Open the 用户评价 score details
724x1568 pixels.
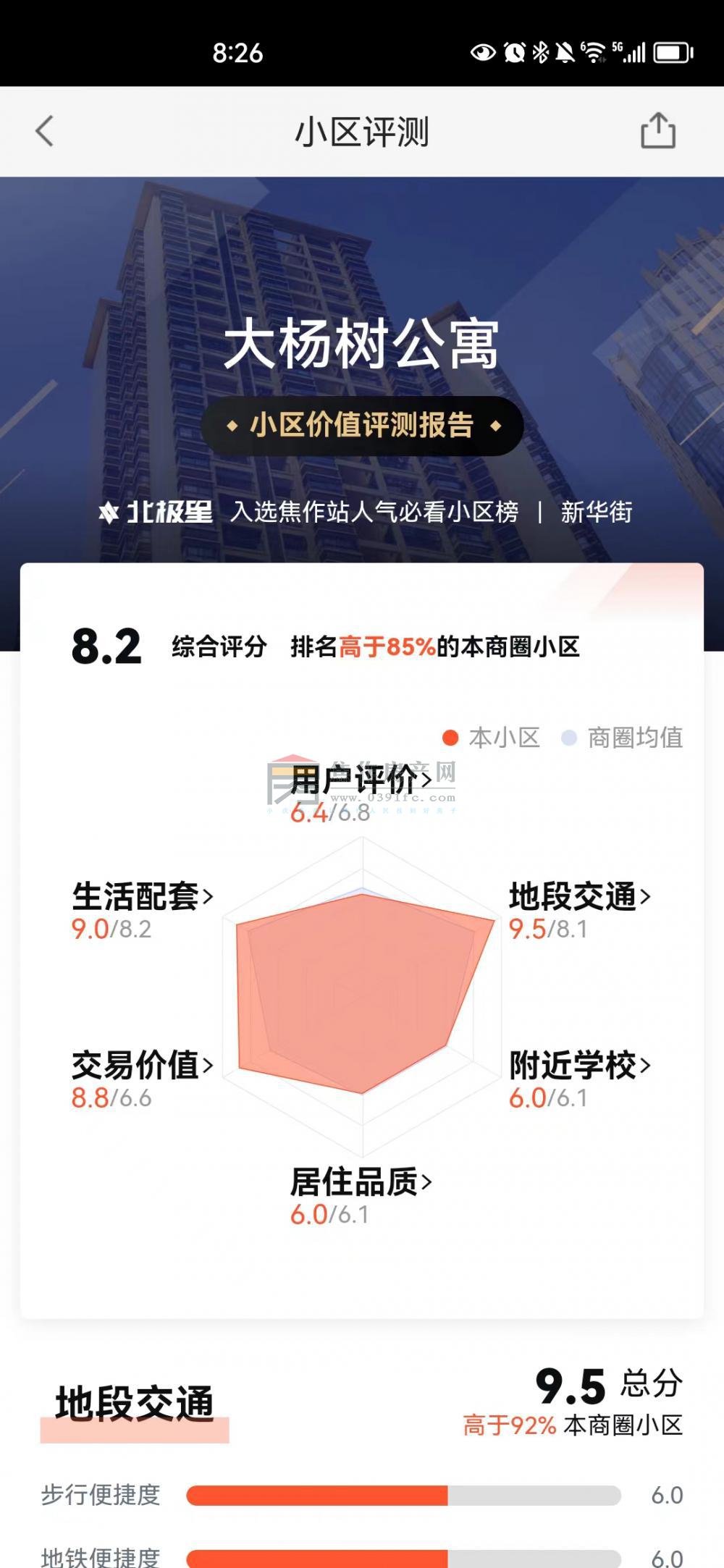(361, 781)
